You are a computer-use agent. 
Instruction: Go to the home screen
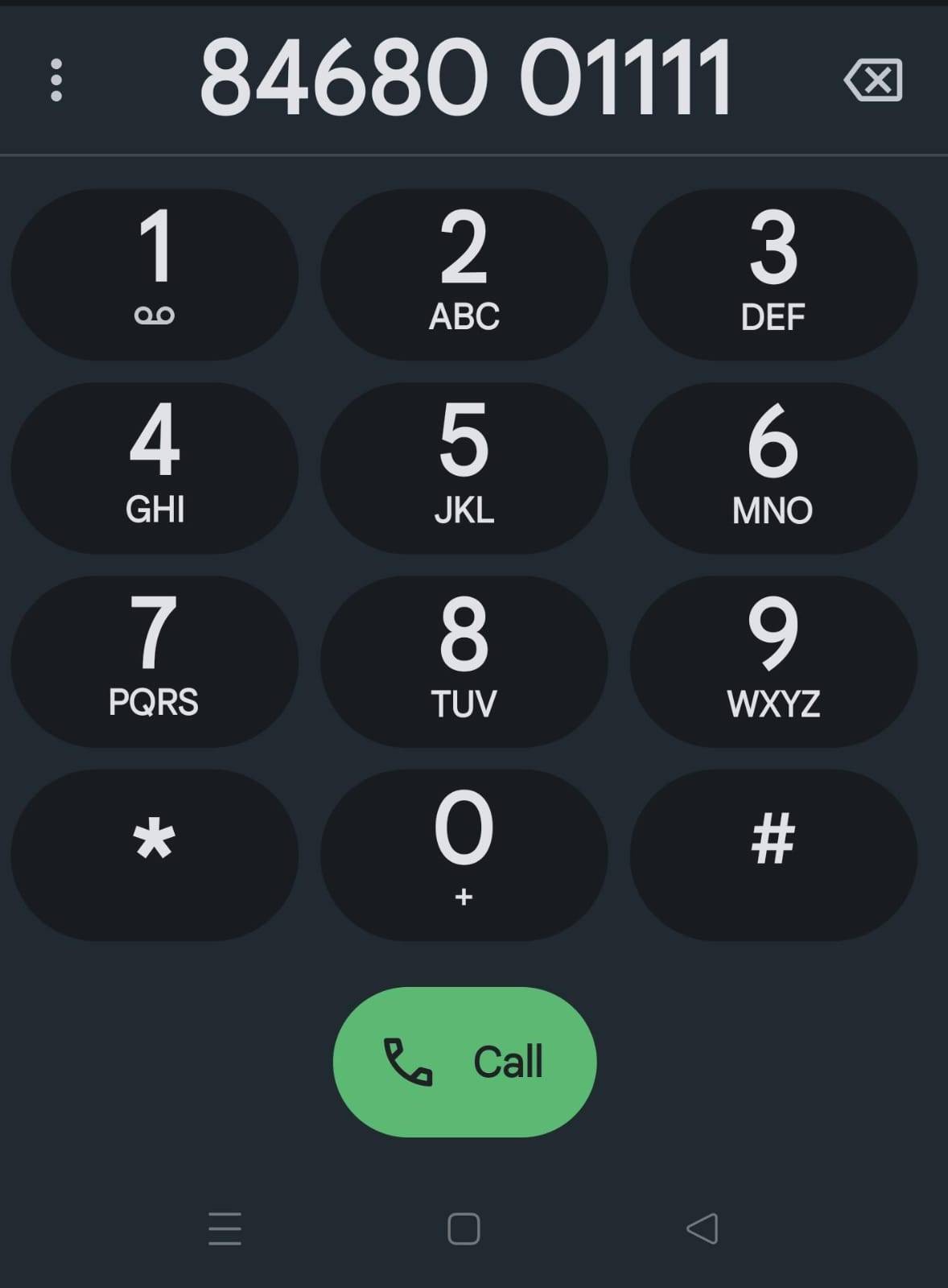(x=464, y=1228)
